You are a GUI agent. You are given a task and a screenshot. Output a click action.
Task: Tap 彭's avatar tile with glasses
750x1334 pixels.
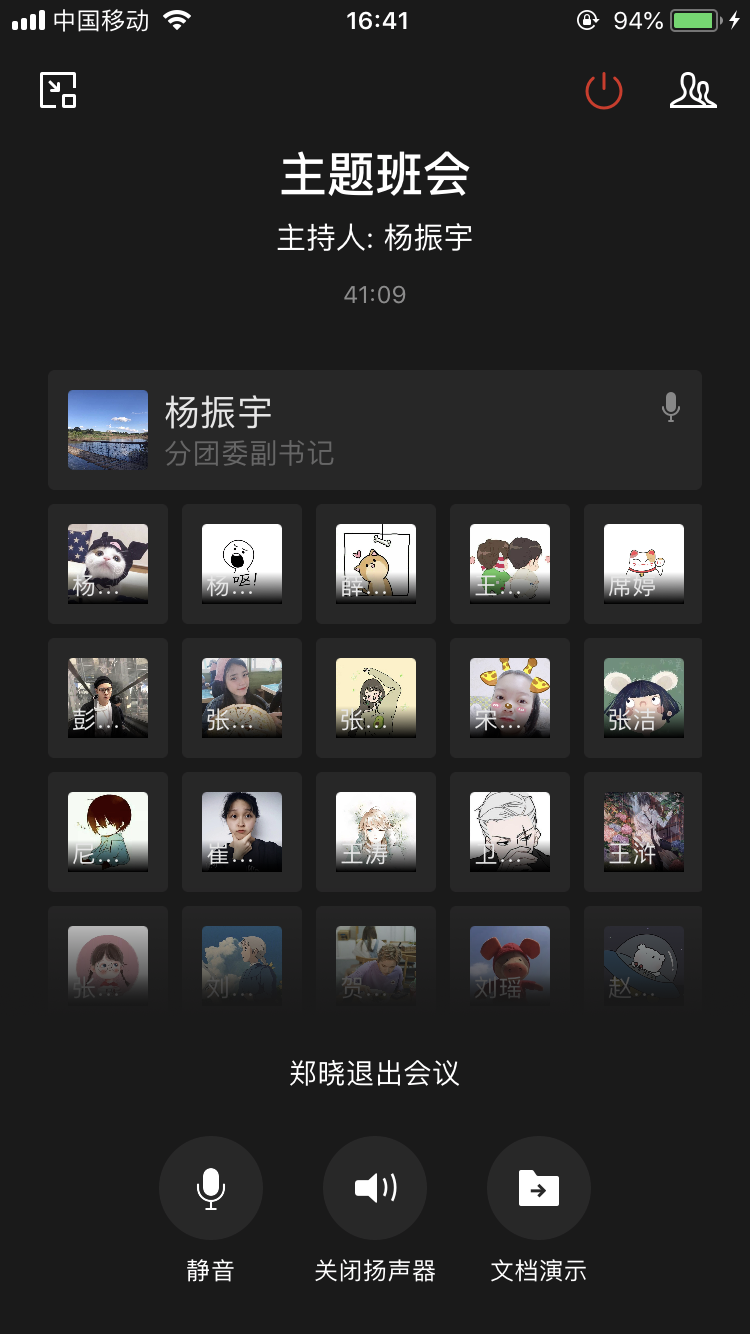tap(108, 698)
